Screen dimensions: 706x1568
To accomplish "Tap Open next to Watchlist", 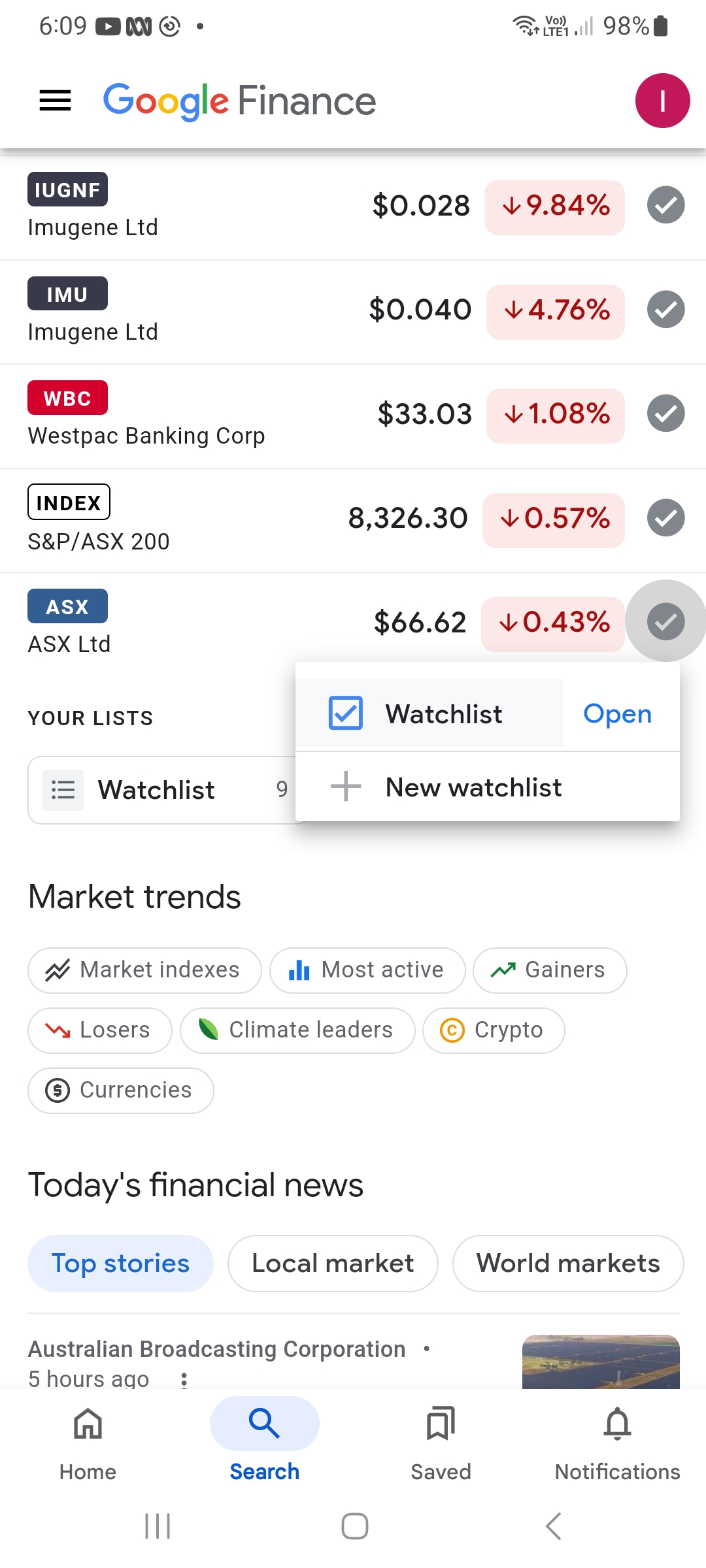I will (x=617, y=713).
